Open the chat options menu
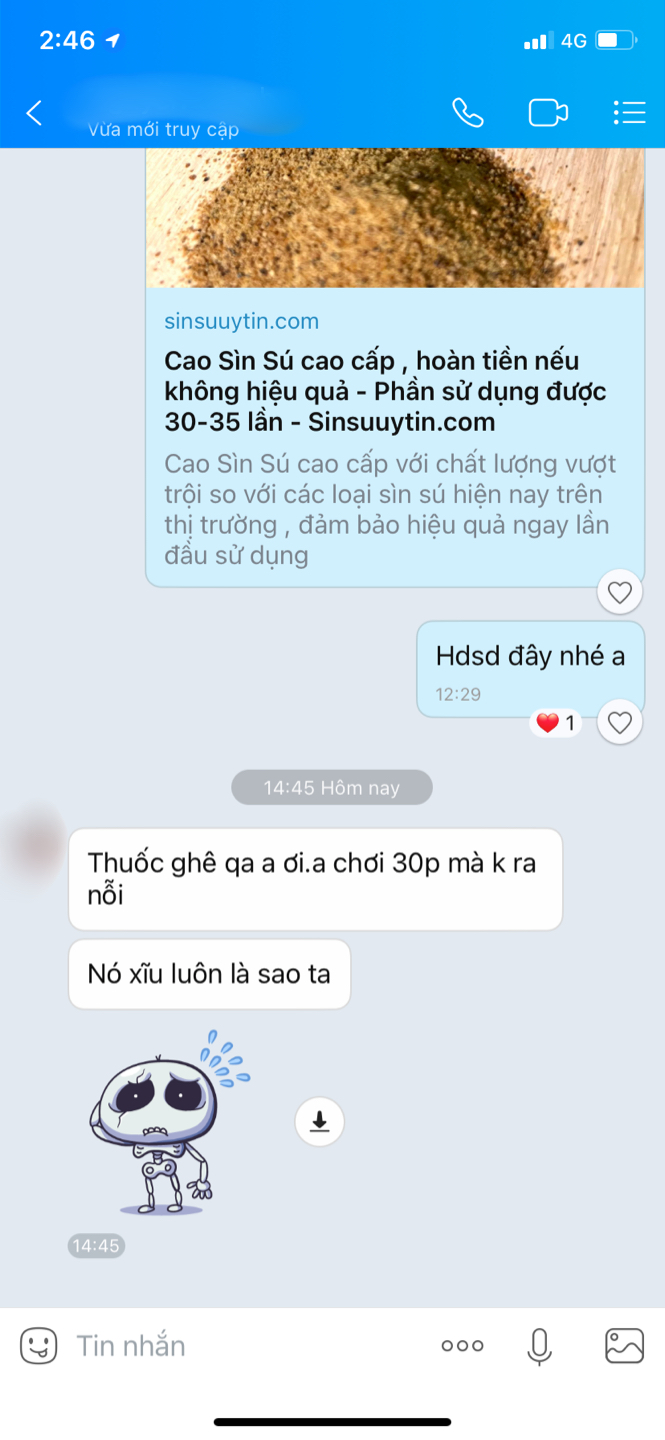665x1440 pixels. [629, 113]
